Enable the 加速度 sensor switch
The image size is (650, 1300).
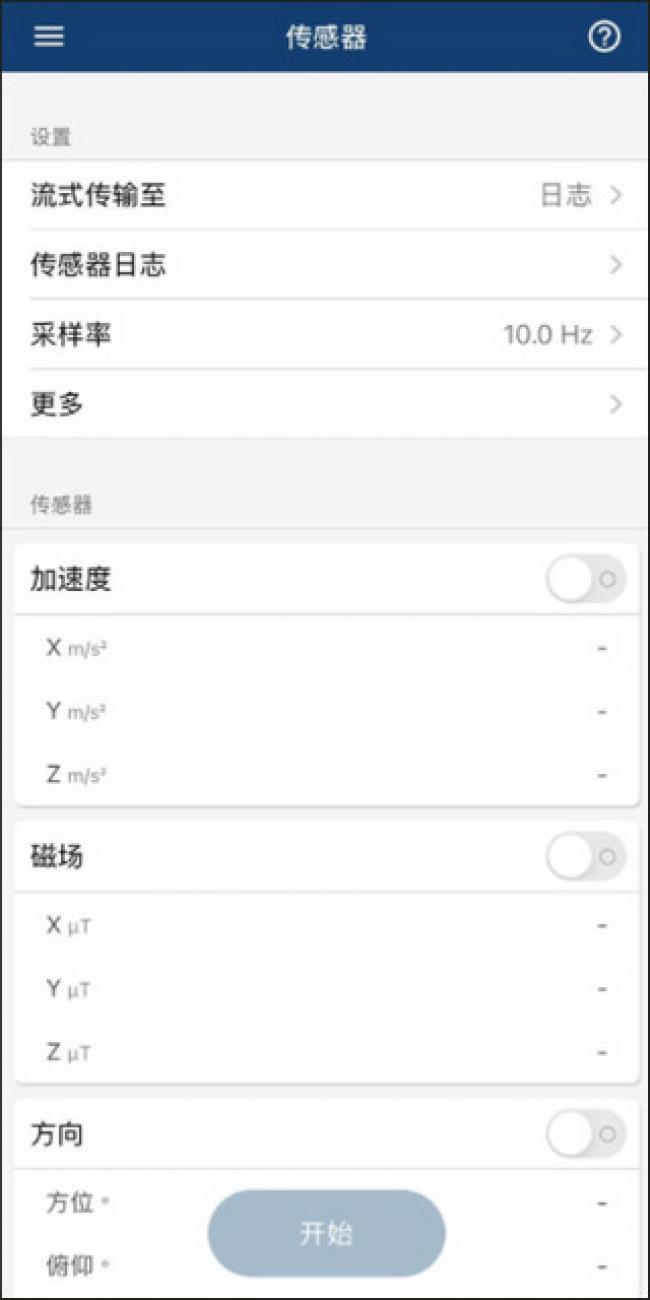(x=586, y=579)
